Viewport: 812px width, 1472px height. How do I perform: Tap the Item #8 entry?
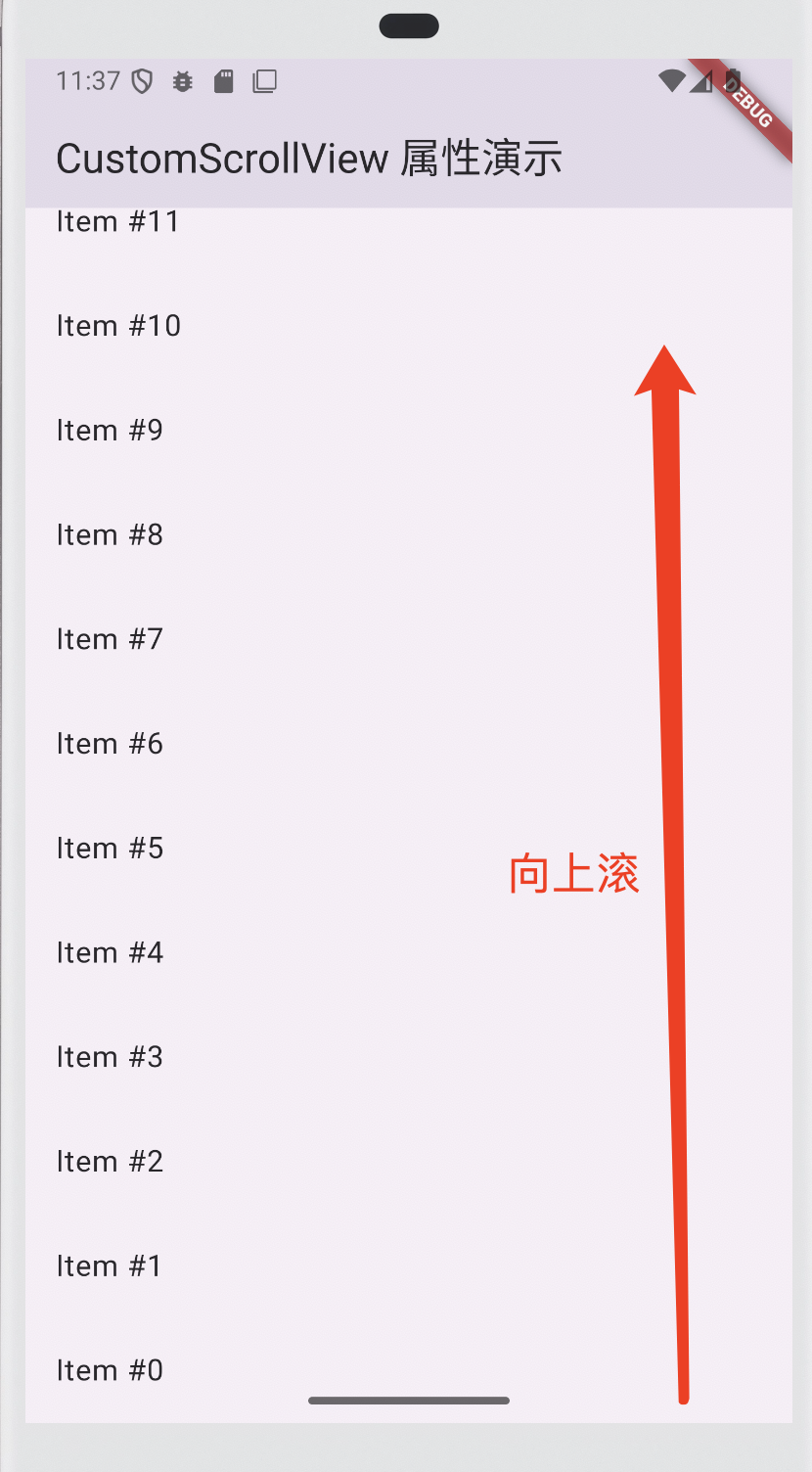(110, 535)
